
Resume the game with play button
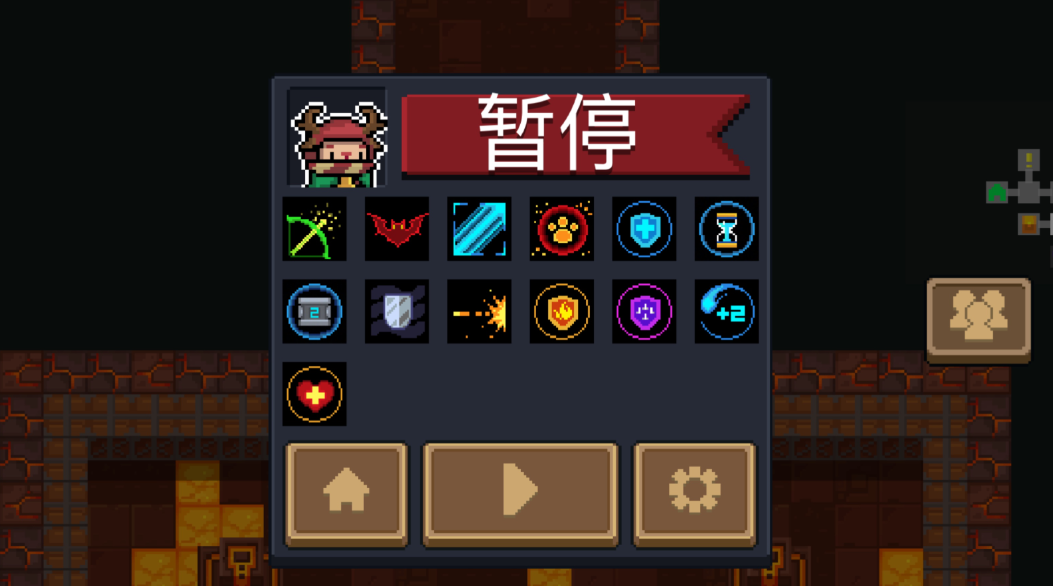click(x=520, y=492)
